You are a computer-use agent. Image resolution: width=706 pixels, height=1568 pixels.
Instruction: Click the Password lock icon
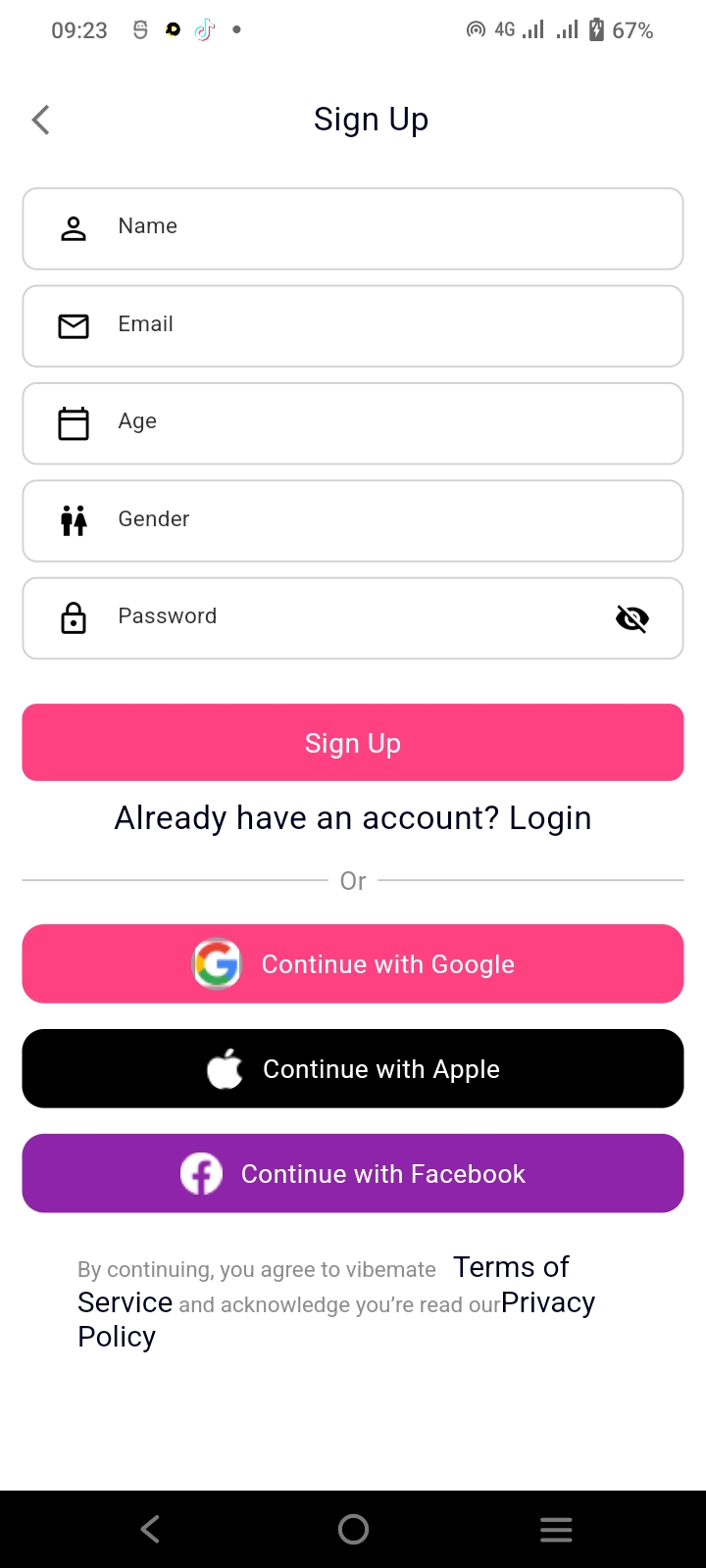click(x=73, y=617)
